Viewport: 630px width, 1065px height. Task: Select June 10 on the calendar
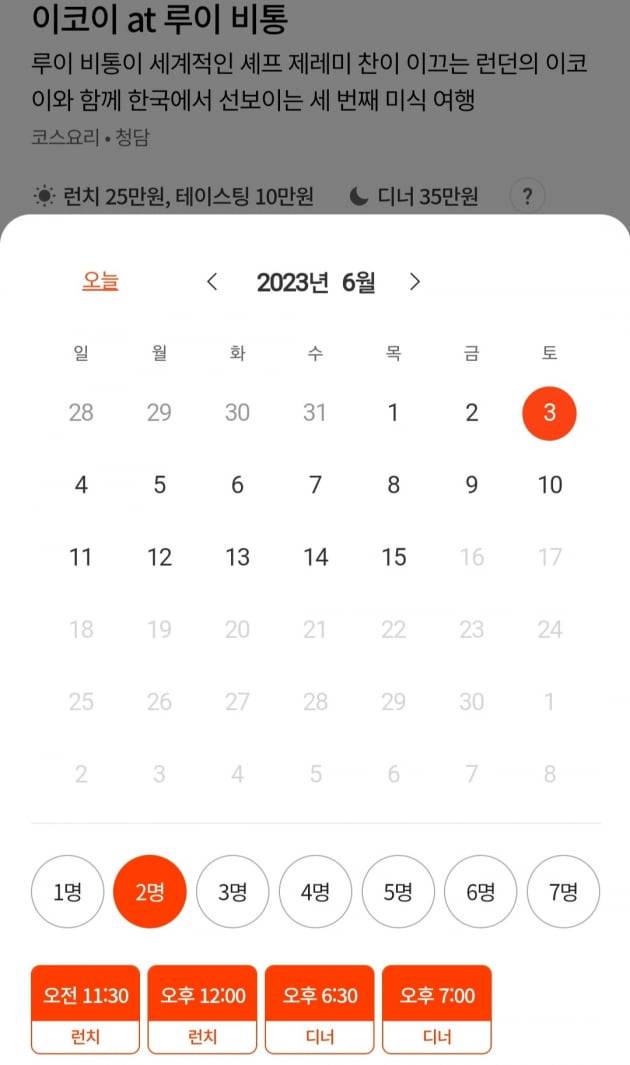pyautogui.click(x=550, y=485)
